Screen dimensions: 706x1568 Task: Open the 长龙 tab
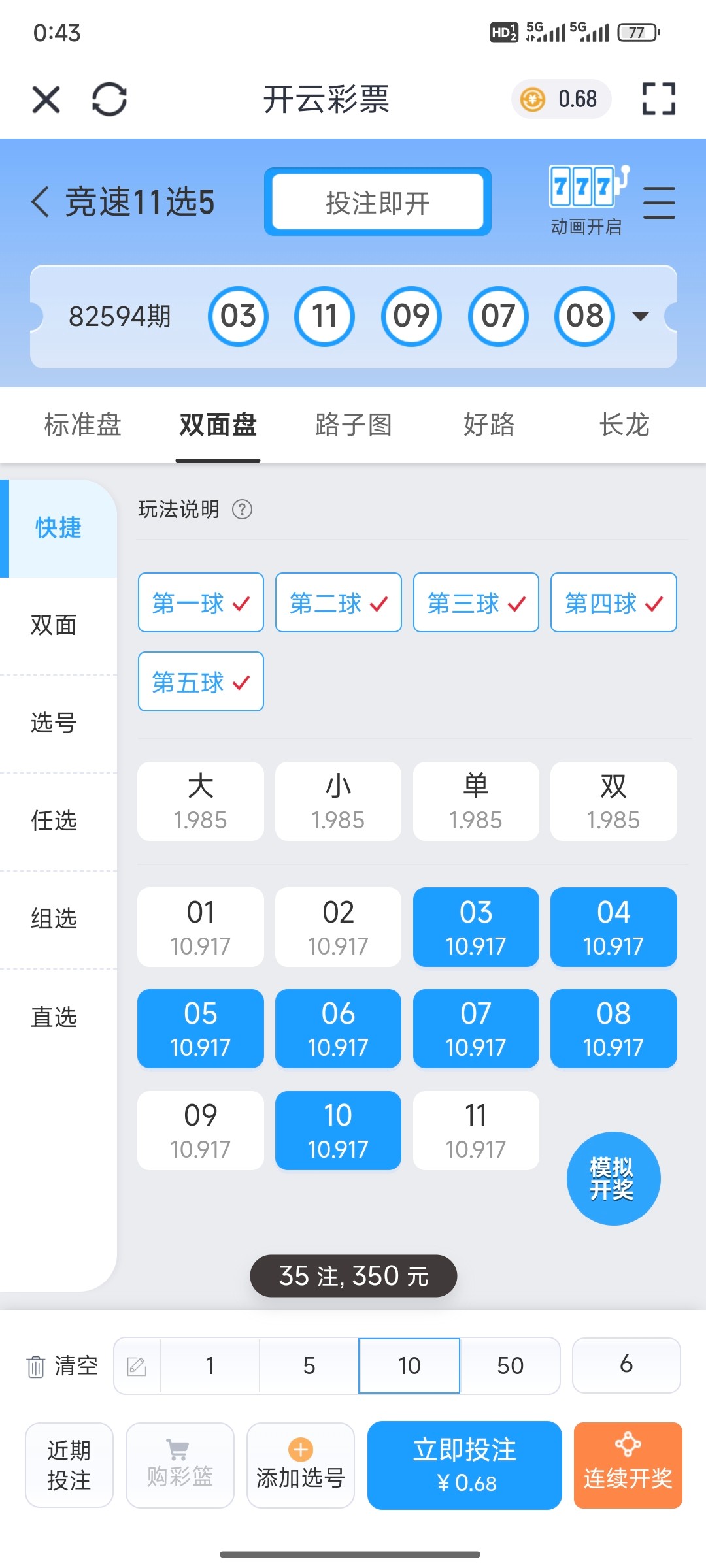click(x=624, y=425)
